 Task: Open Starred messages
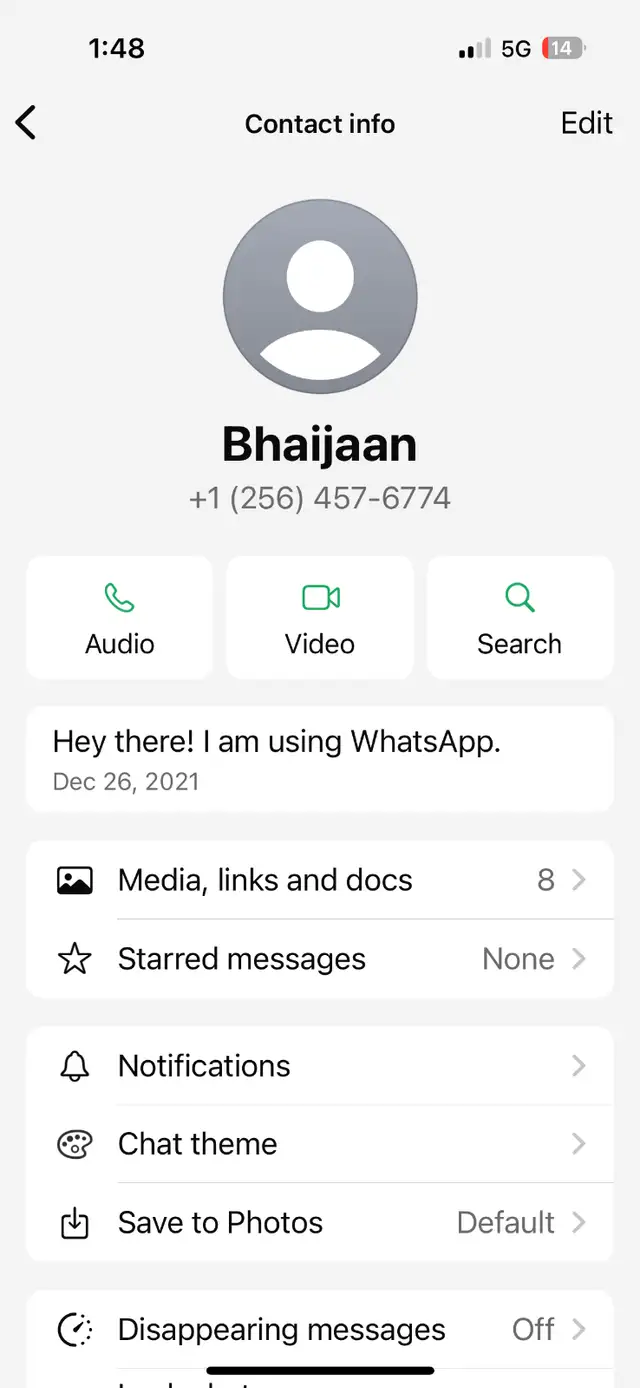[x=320, y=959]
